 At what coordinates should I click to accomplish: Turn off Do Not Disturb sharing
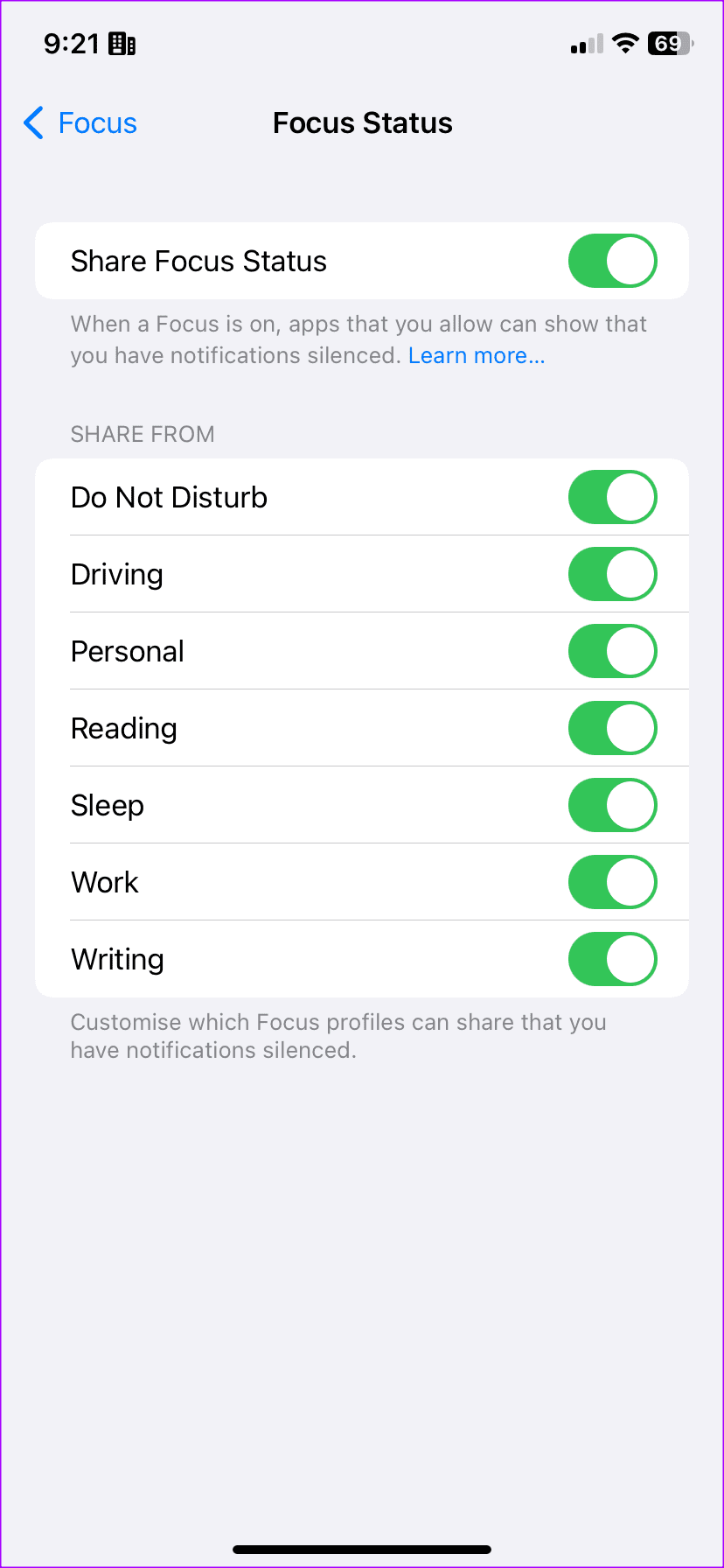(x=613, y=497)
